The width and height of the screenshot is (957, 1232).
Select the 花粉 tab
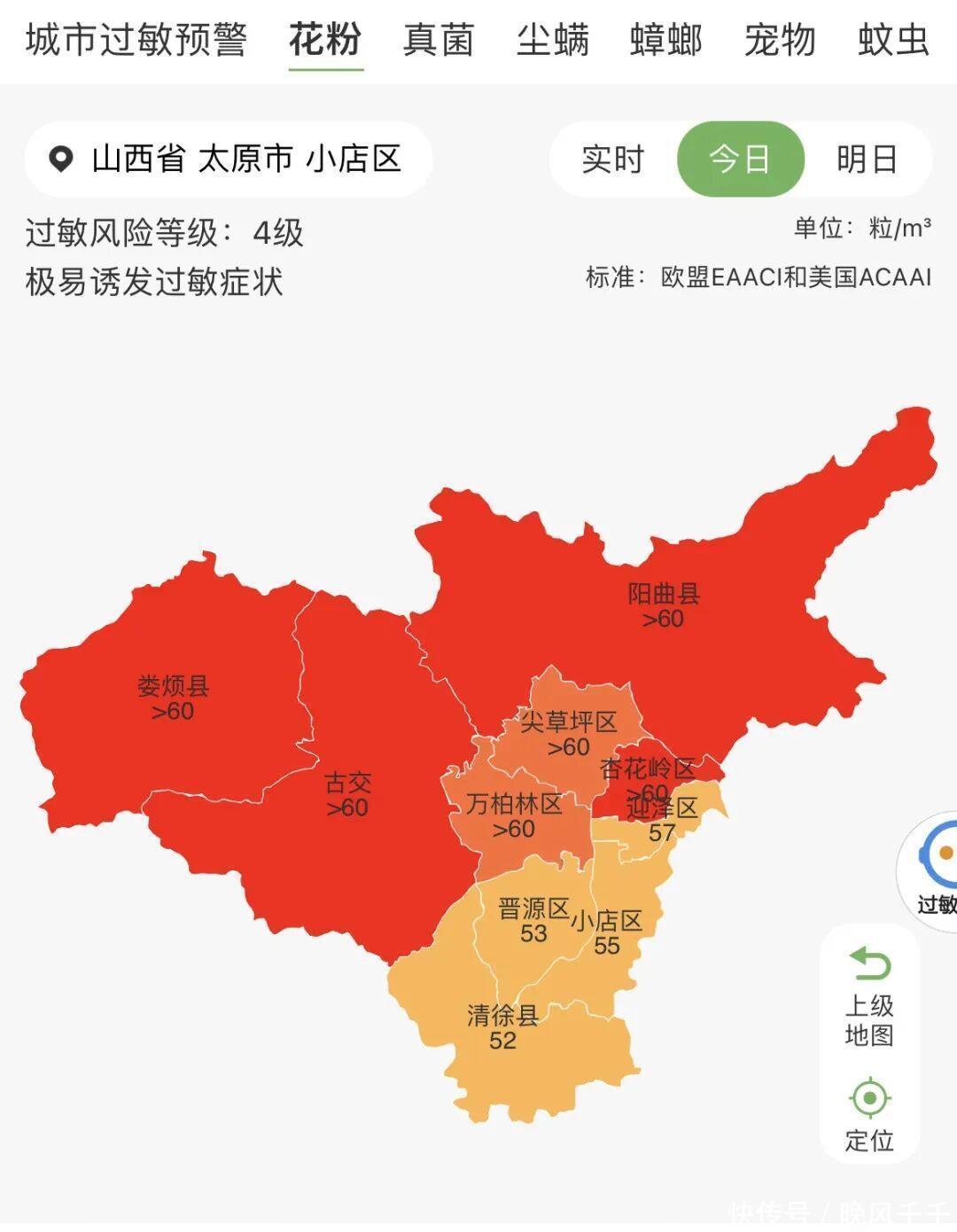(x=325, y=40)
